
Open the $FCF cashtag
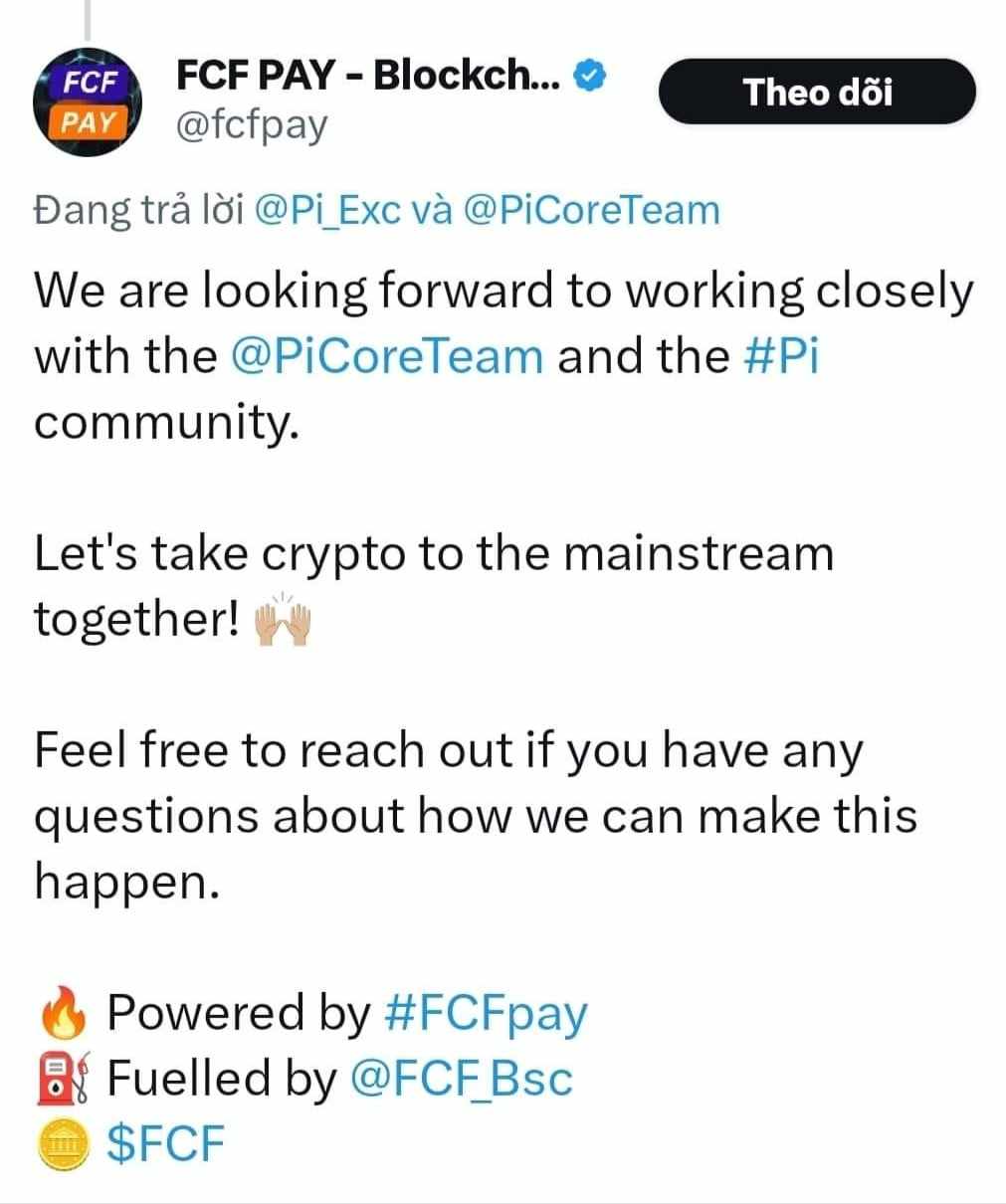pos(166,1142)
